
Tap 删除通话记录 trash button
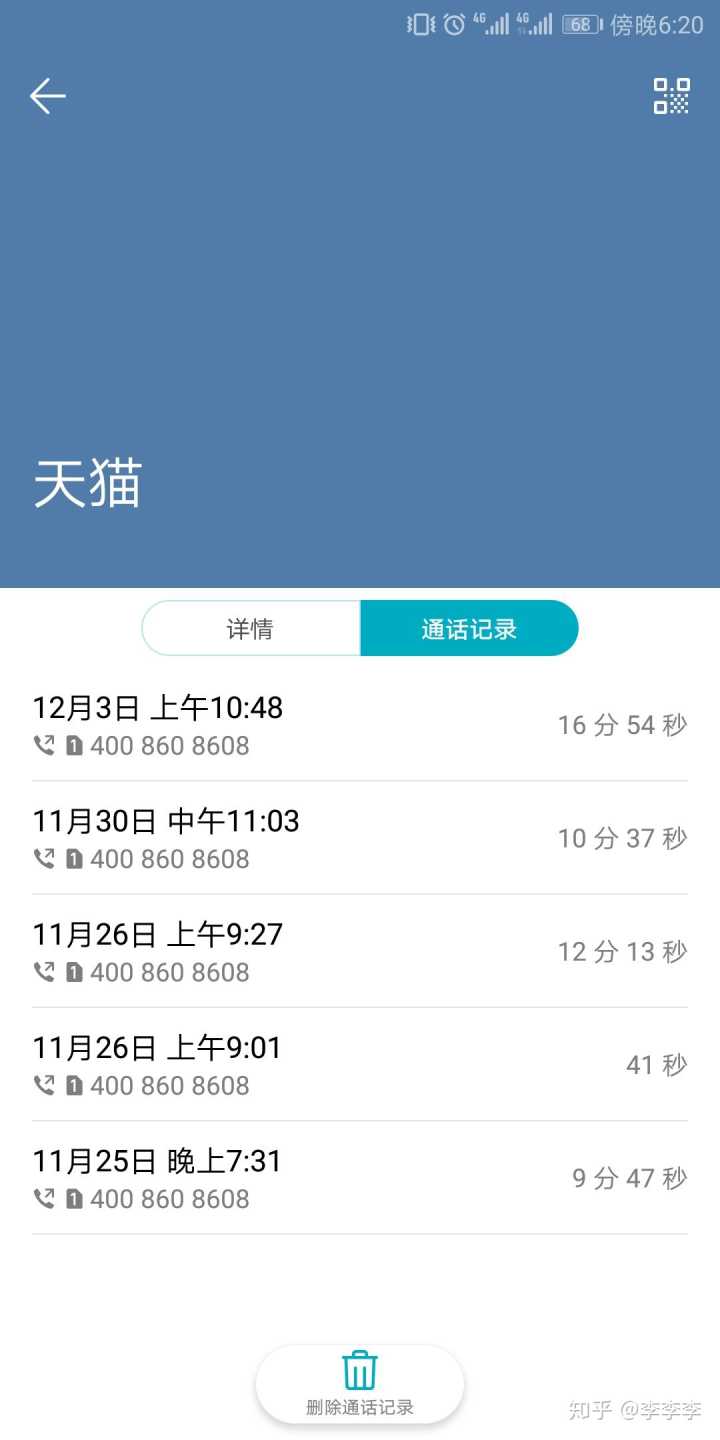pos(359,1384)
